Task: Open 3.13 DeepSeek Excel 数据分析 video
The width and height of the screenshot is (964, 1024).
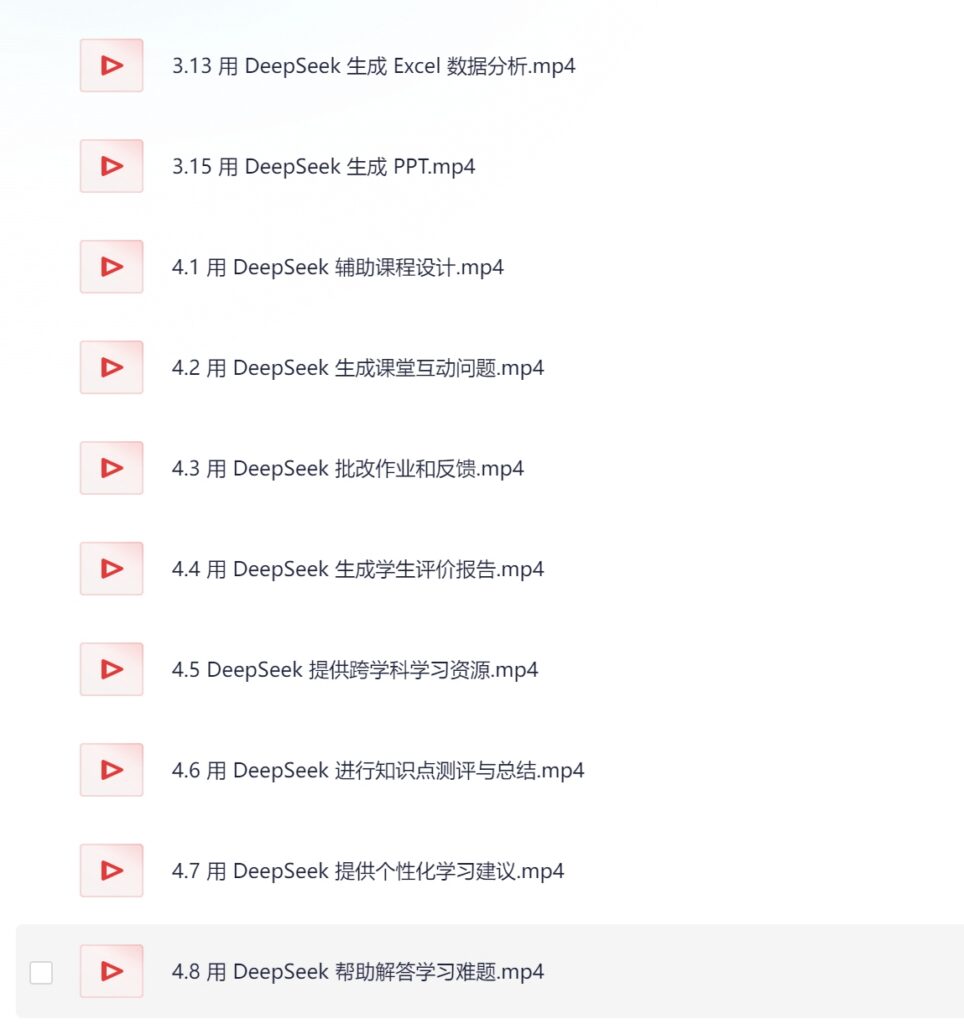Action: tap(373, 66)
